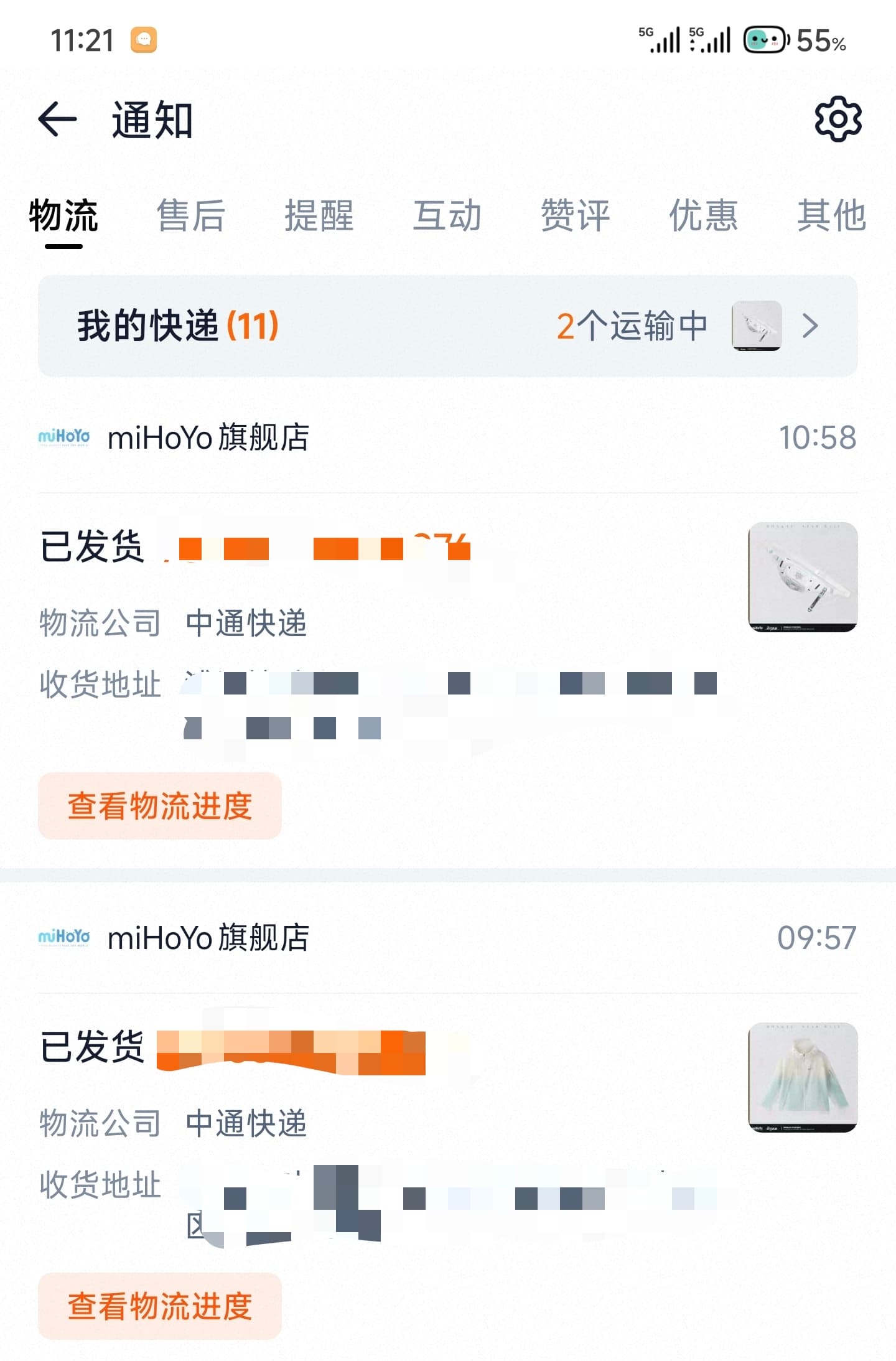Screen dimensions: 896x1361
Task: Select the 物流 tab
Action: tap(63, 216)
